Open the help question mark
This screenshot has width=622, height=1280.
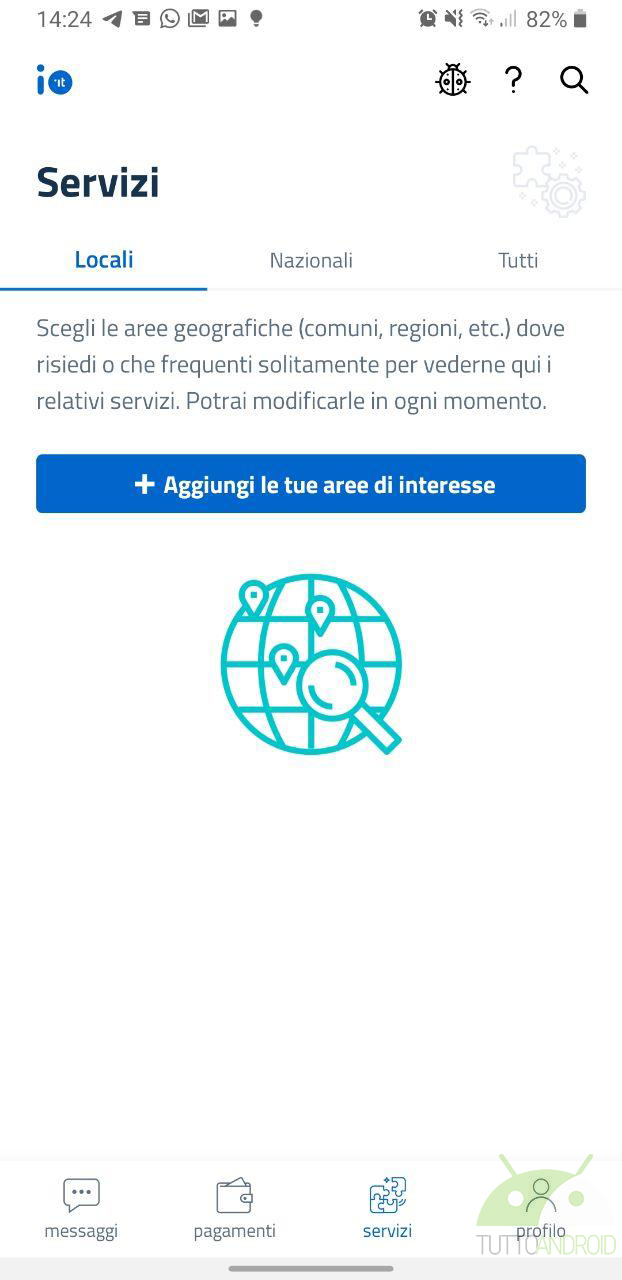pyautogui.click(x=513, y=80)
